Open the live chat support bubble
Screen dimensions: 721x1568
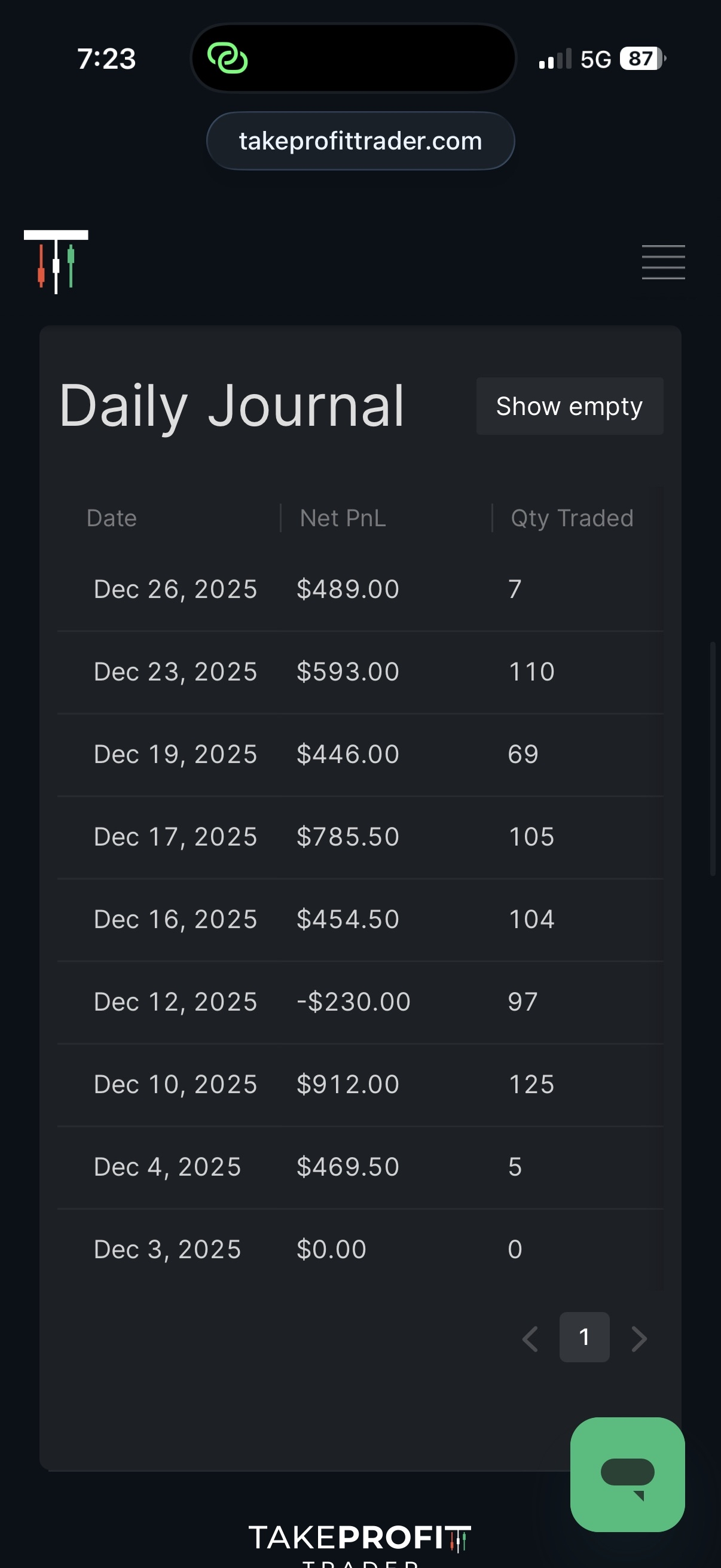(627, 1474)
